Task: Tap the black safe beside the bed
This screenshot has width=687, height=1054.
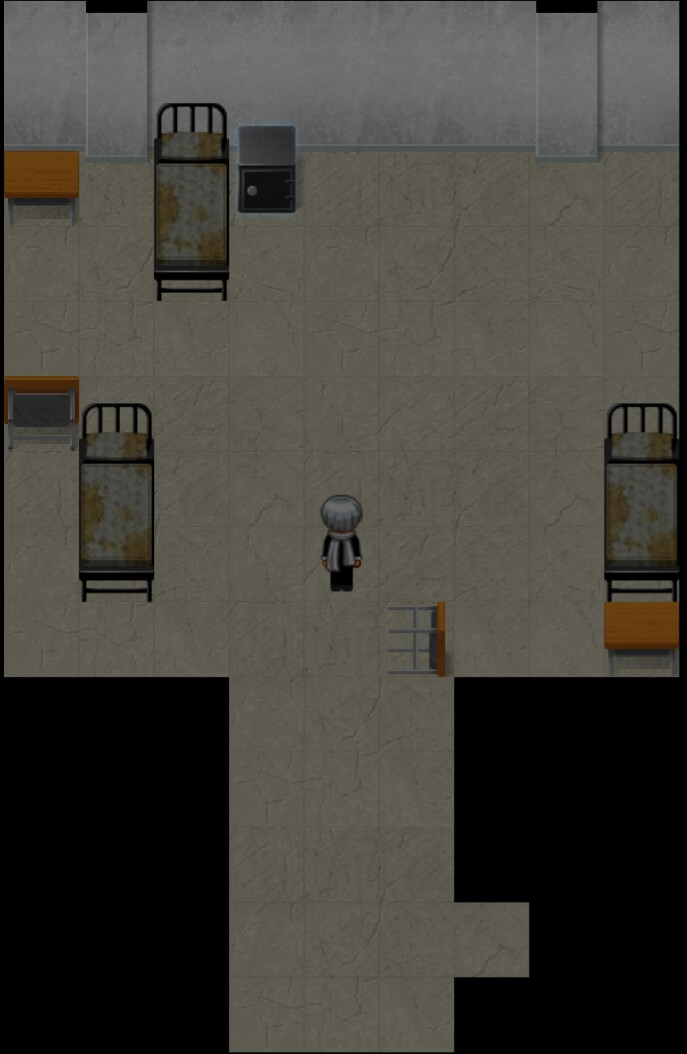Action: [x=266, y=169]
